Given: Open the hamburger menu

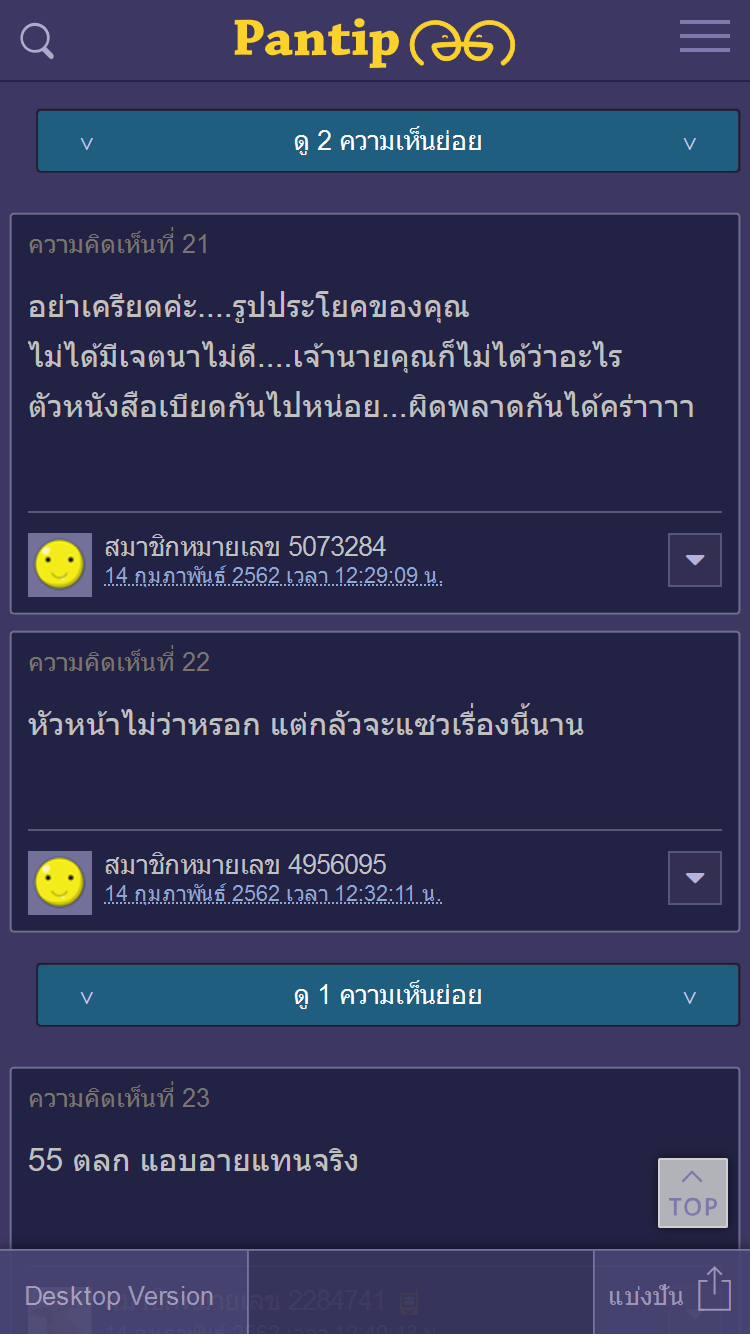Looking at the screenshot, I should (705, 36).
